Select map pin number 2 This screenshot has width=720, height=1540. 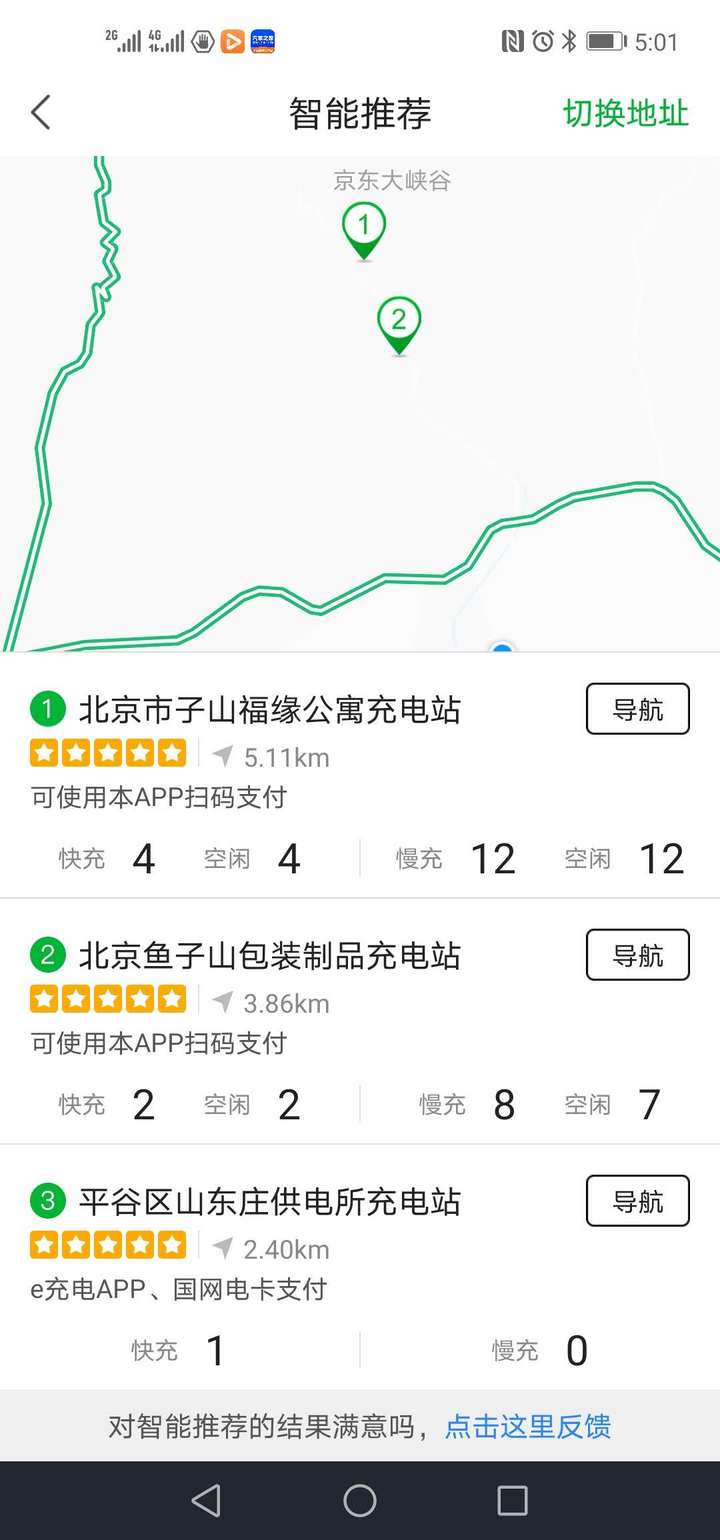pyautogui.click(x=399, y=324)
